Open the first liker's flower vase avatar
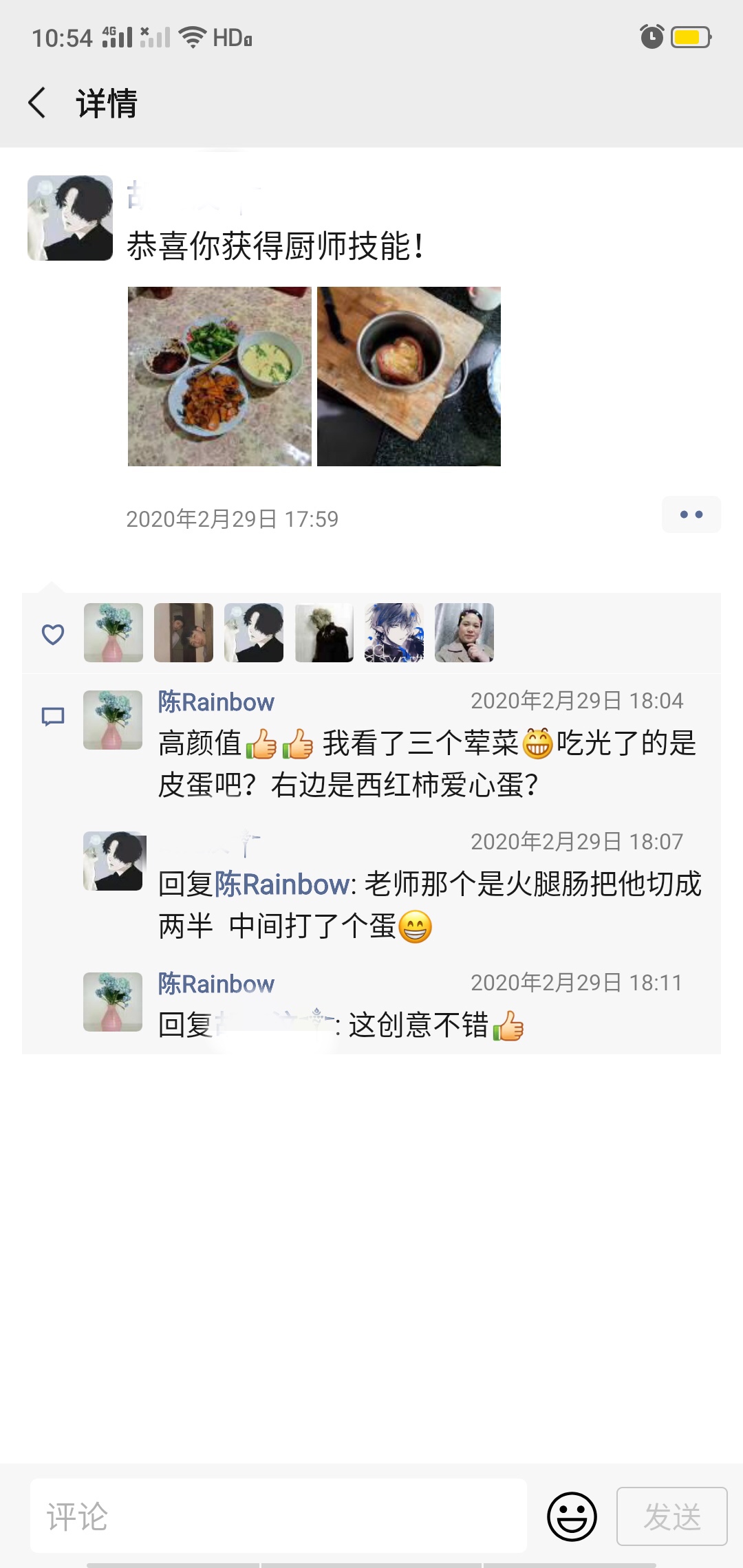Screen dimensions: 743x1568 tap(114, 633)
